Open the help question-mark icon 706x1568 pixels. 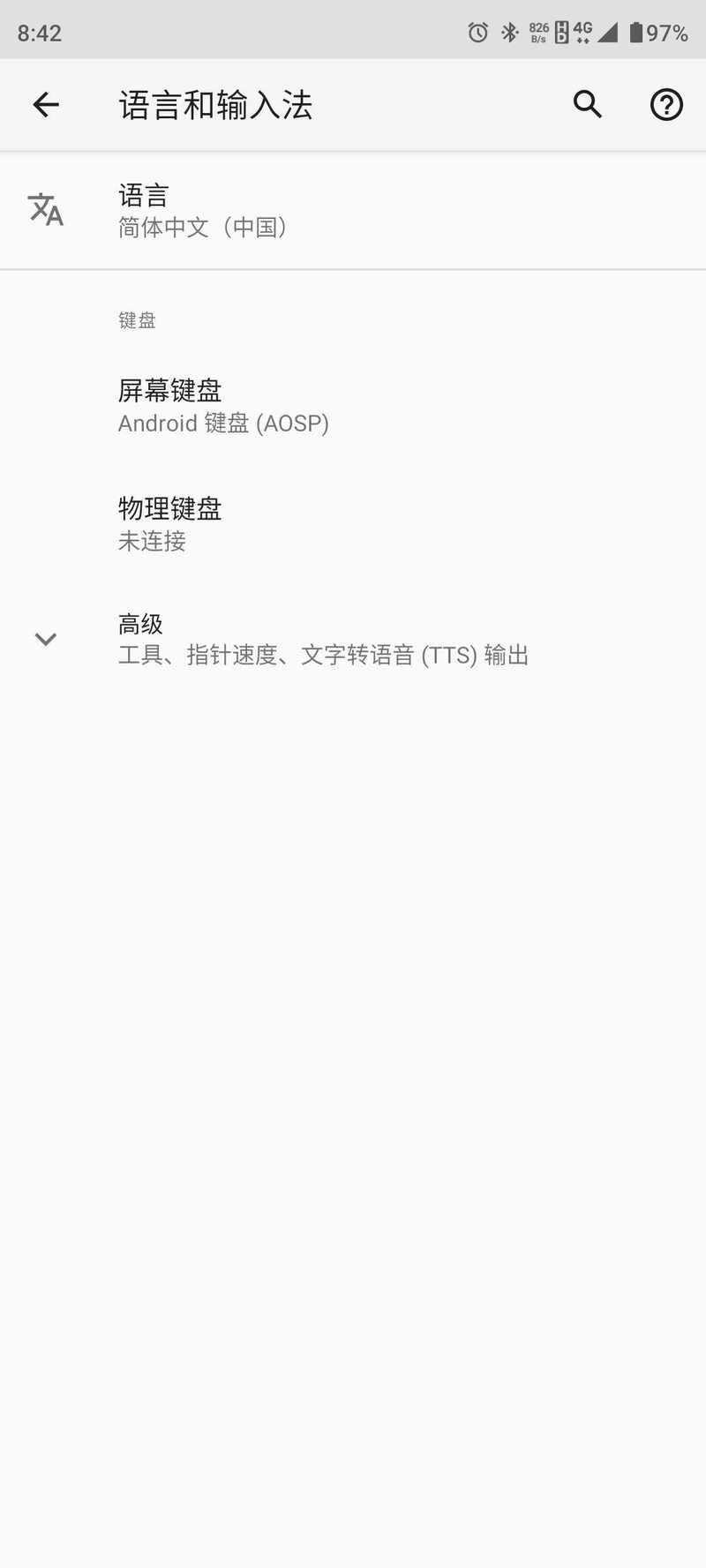click(x=666, y=105)
